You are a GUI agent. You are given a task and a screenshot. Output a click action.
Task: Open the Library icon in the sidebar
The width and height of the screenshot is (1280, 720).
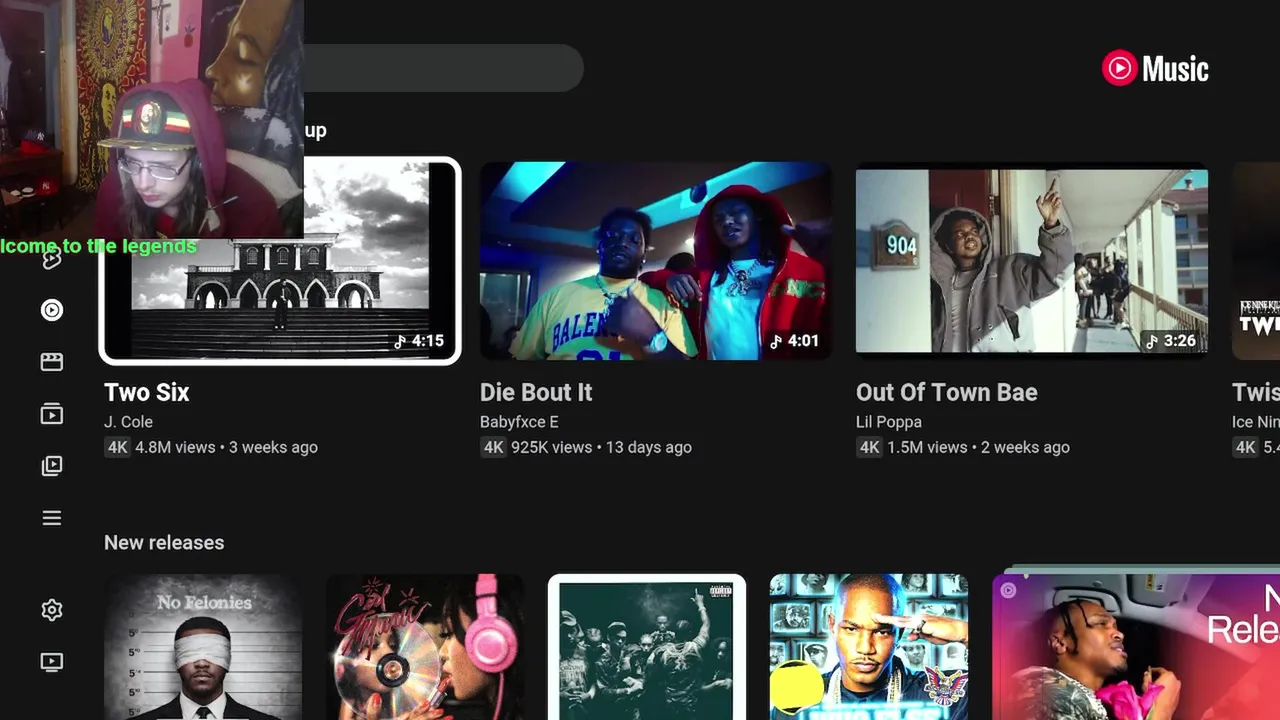pyautogui.click(x=52, y=466)
